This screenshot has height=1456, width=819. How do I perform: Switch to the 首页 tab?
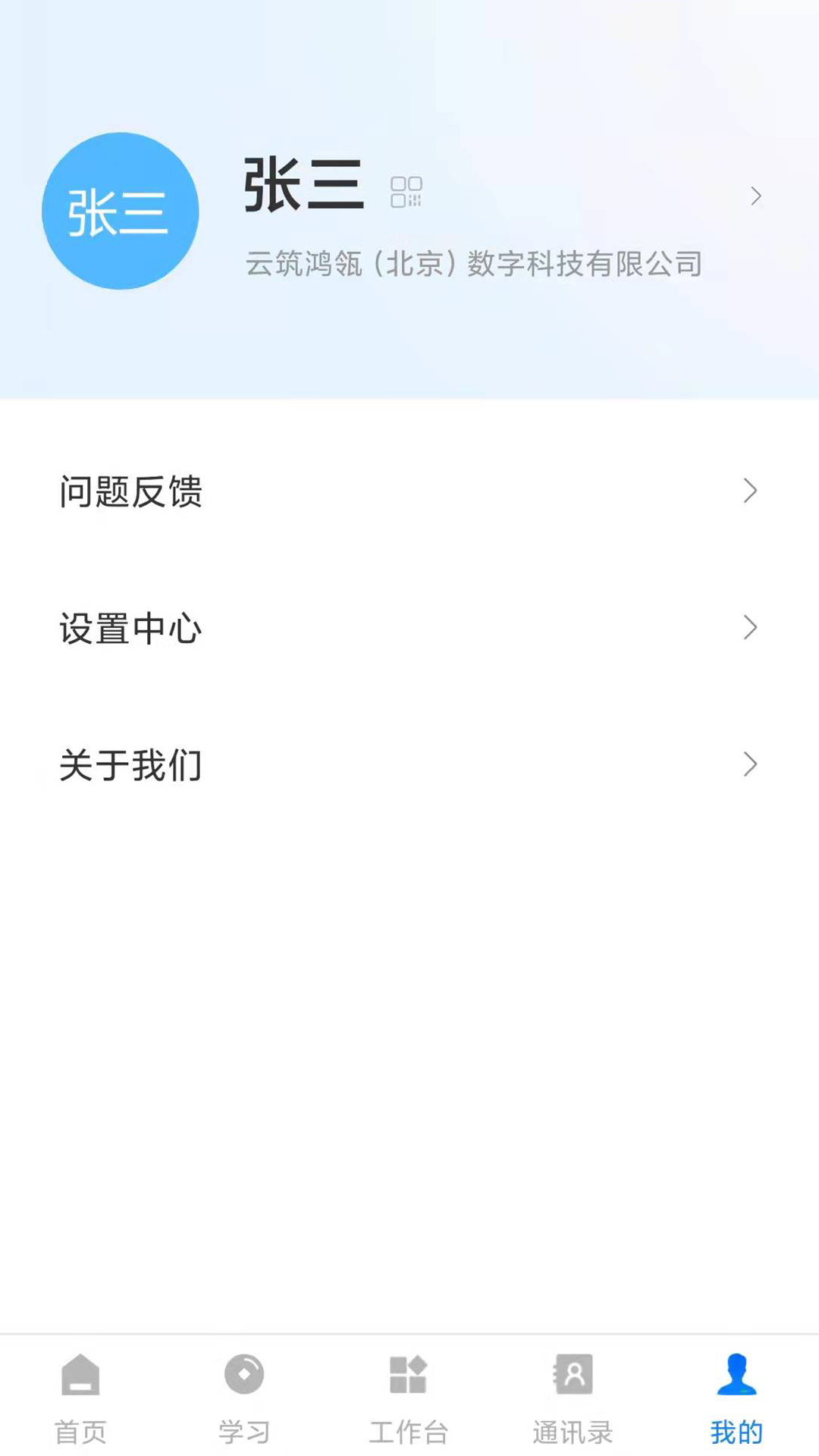click(80, 1397)
